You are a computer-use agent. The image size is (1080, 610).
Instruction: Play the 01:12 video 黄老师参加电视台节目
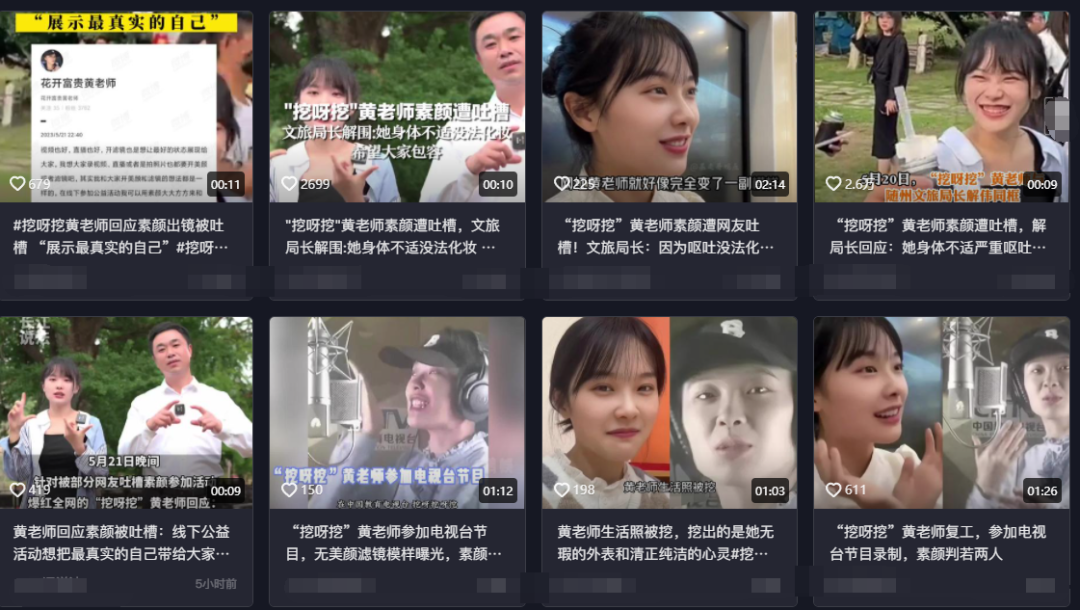tap(397, 412)
